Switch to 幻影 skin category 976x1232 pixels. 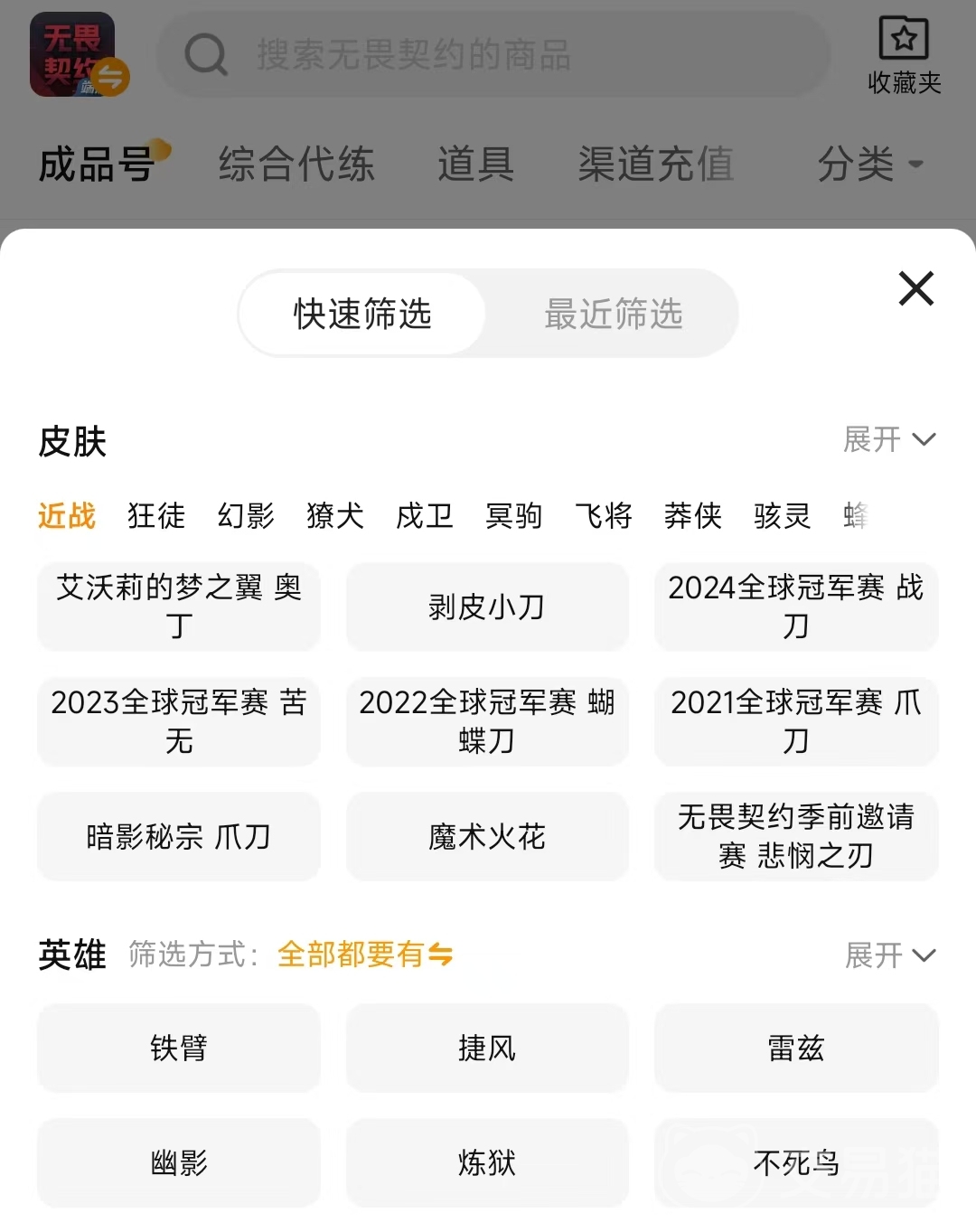[246, 516]
